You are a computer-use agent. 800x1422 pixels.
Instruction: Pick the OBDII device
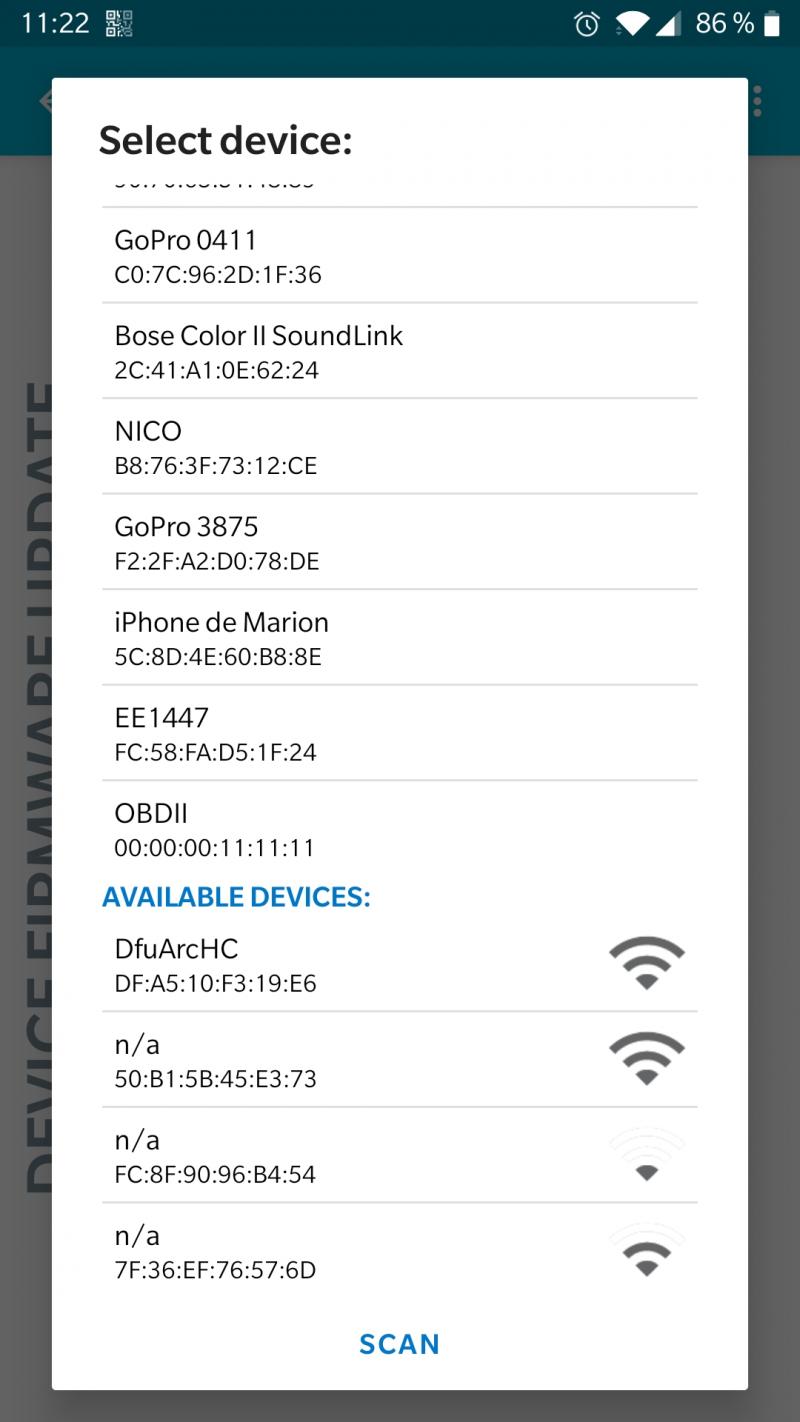click(x=399, y=829)
